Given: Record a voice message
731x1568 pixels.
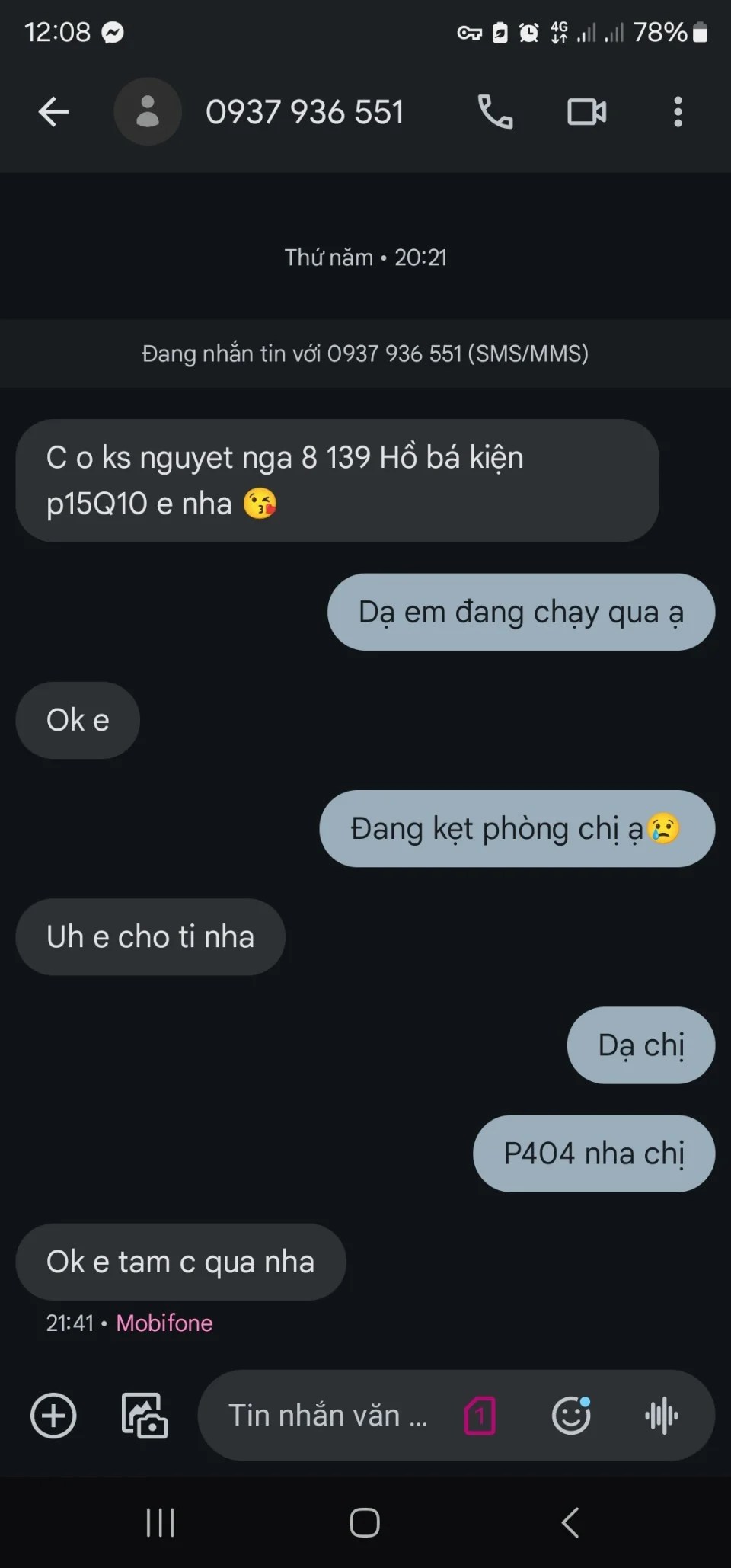Looking at the screenshot, I should point(661,1416).
